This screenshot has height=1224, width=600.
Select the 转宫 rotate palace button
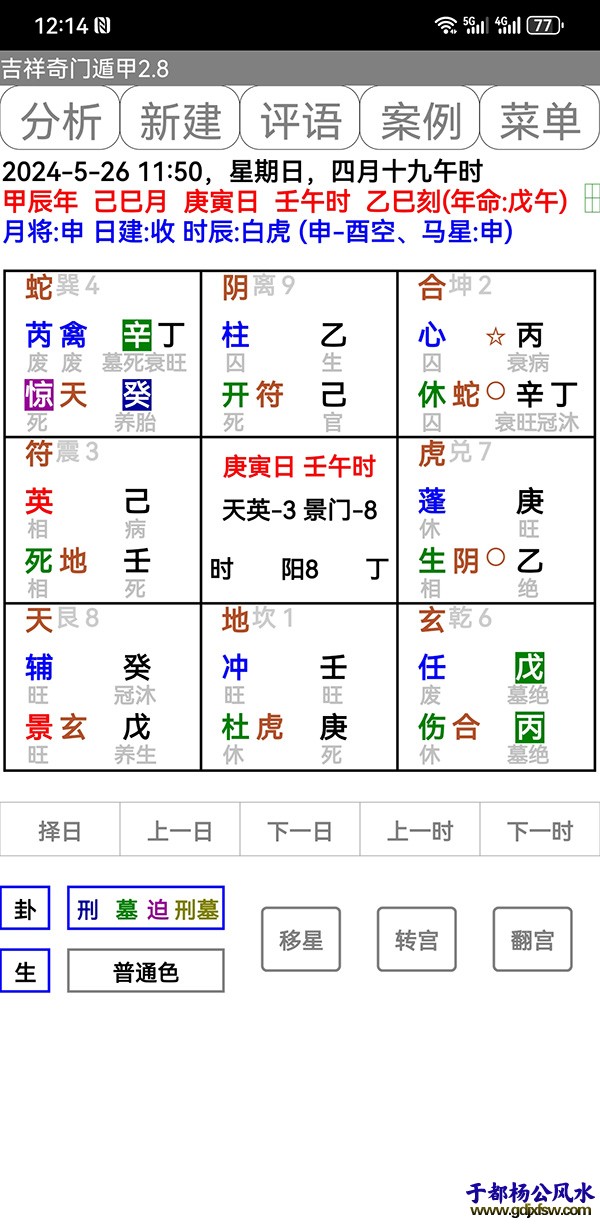pyautogui.click(x=416, y=940)
